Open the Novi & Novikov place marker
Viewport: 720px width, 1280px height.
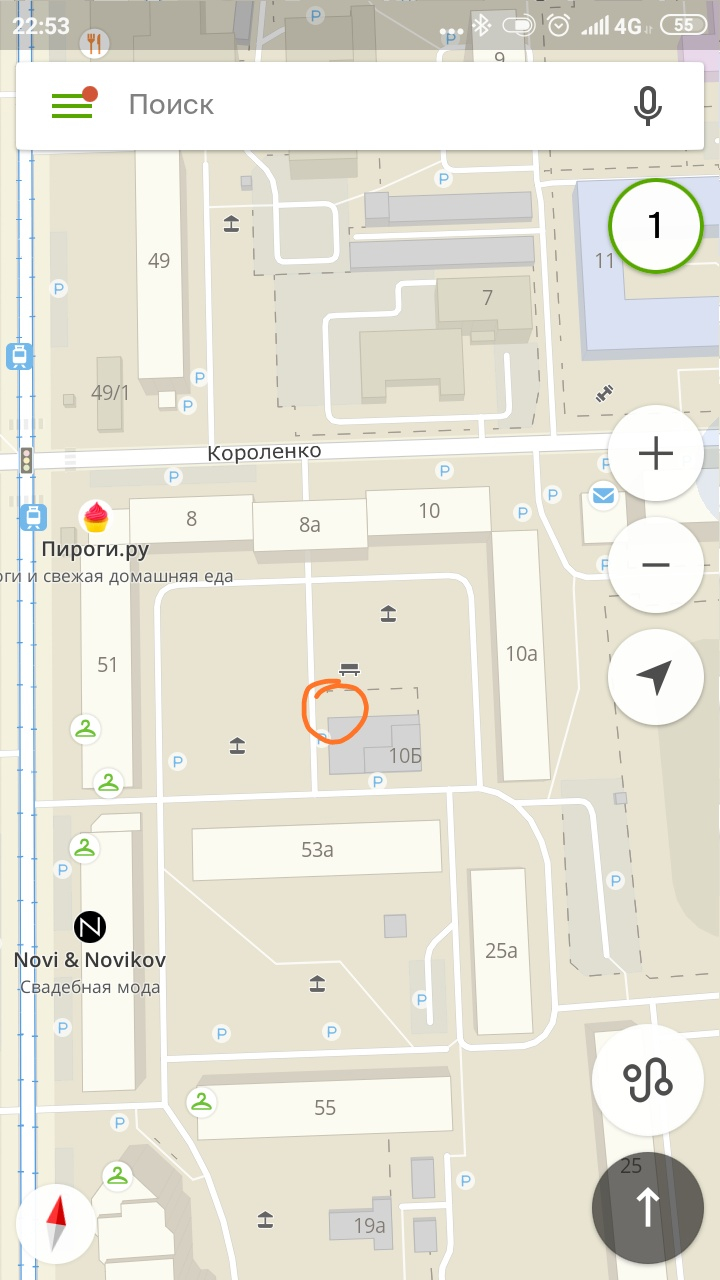[90, 927]
